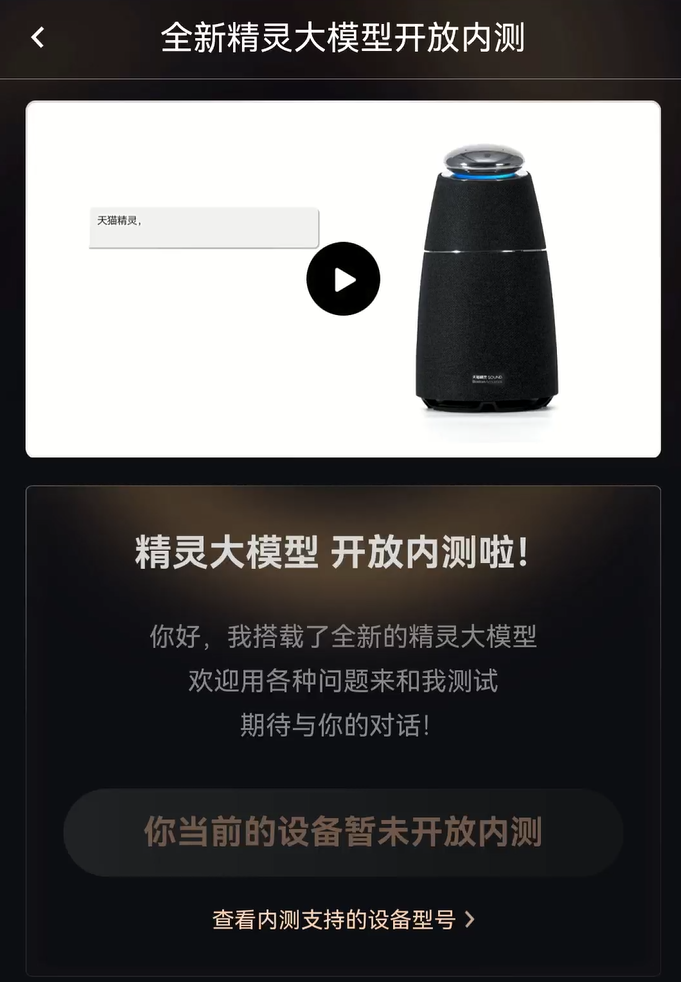
Task: Tap 你当前的设备暂未开放内测 button
Action: point(343,832)
